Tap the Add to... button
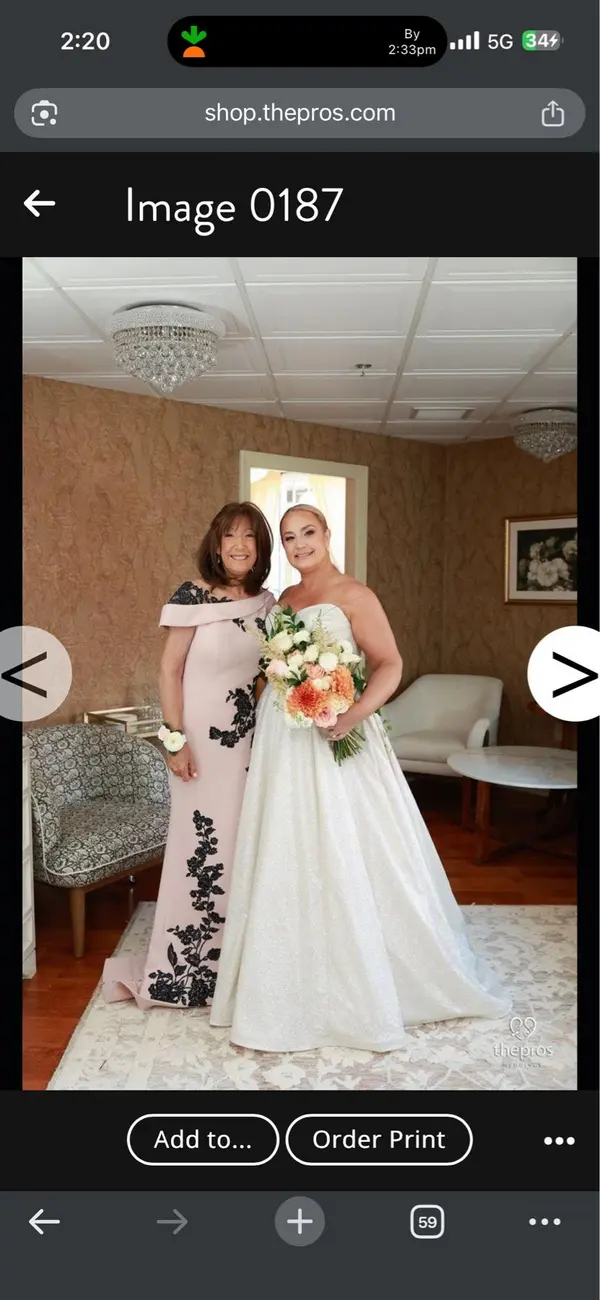 203,1140
